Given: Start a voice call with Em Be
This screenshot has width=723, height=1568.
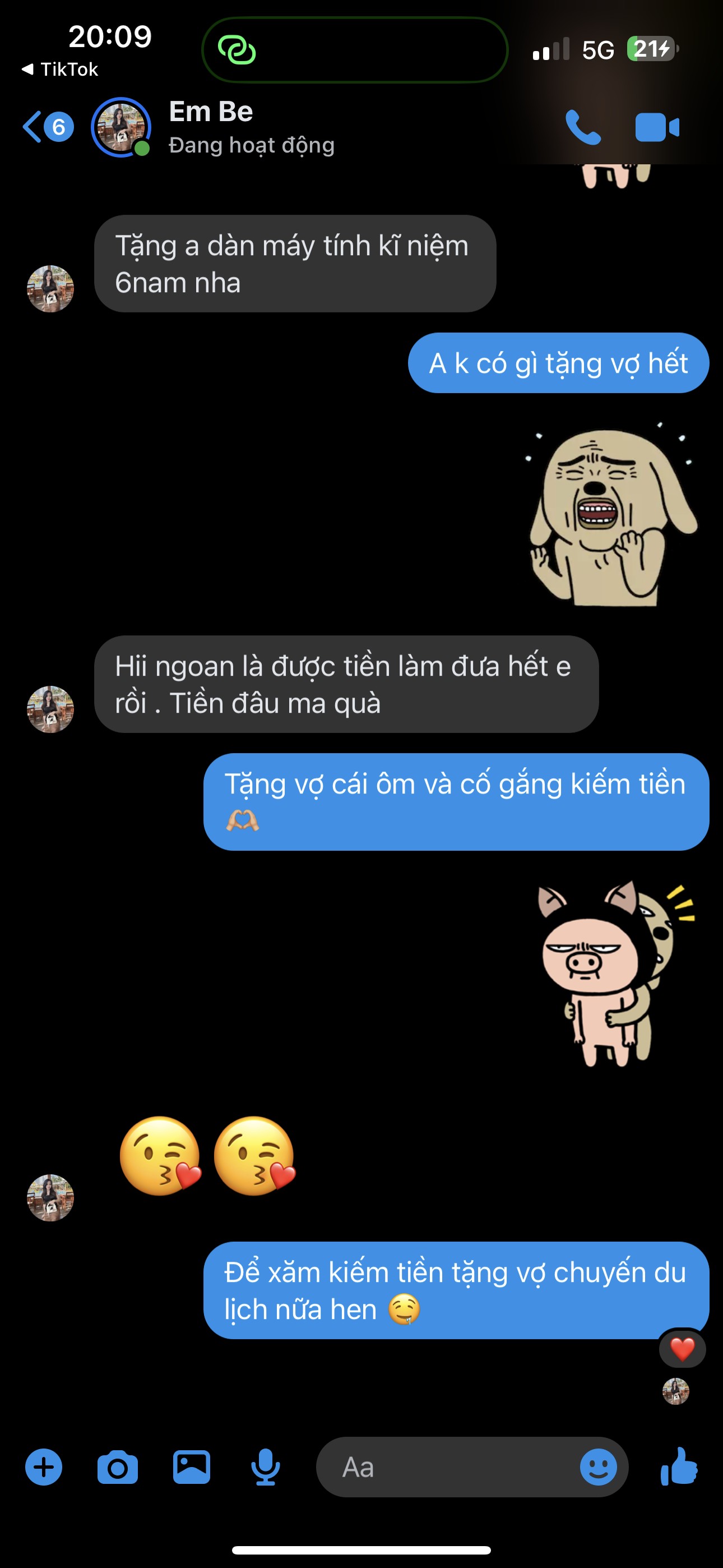Looking at the screenshot, I should (x=582, y=127).
